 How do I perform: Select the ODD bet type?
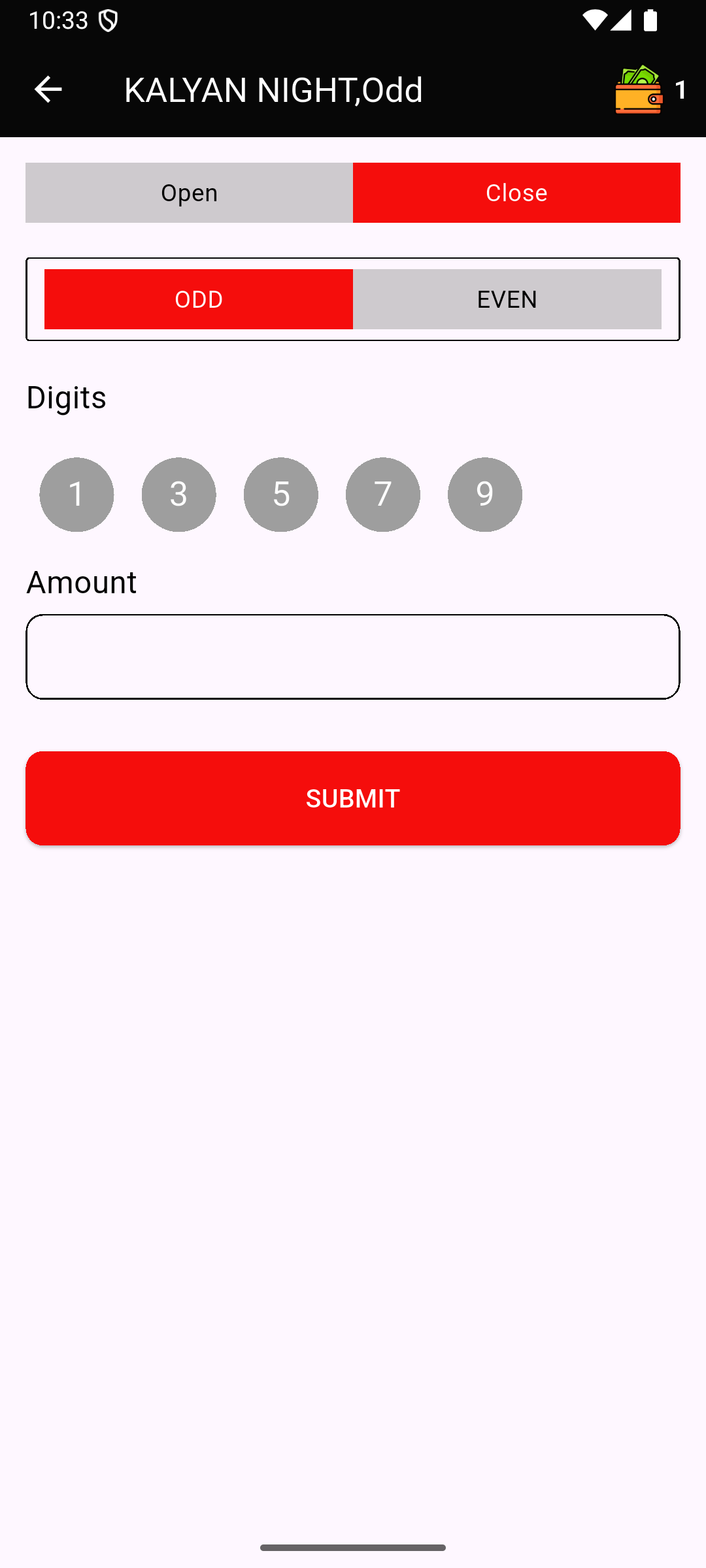tap(198, 299)
